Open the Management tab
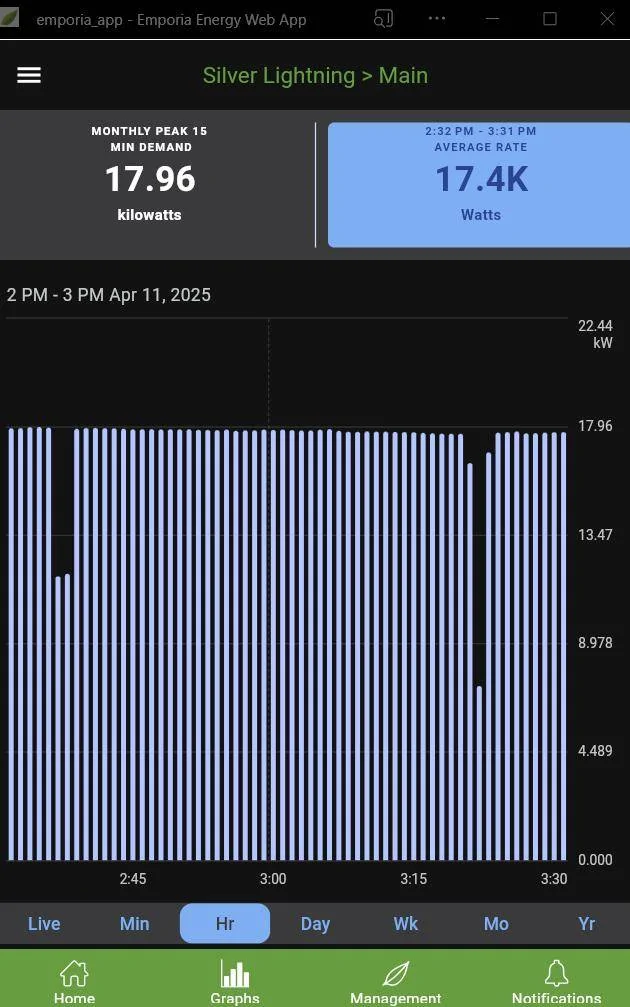Viewport: 630px width, 1007px height. 396,980
